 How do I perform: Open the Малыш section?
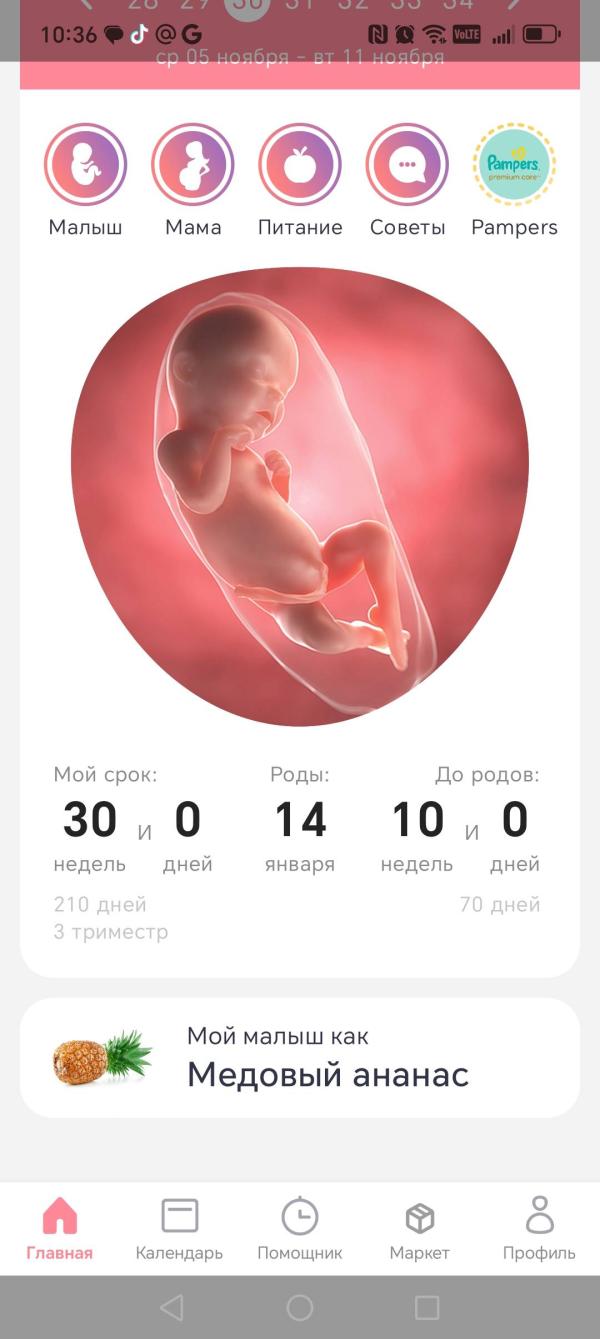click(x=85, y=165)
